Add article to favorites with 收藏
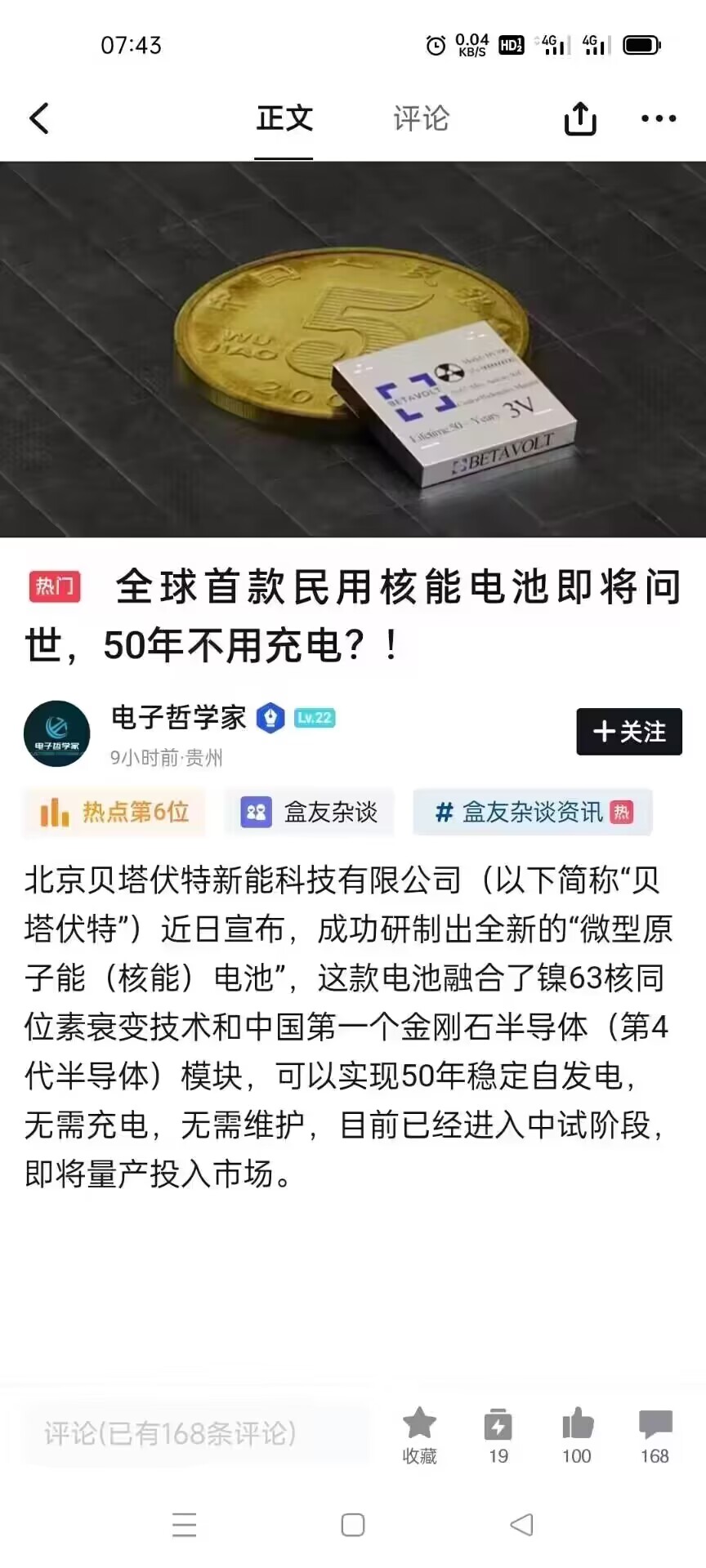 pos(419,1435)
